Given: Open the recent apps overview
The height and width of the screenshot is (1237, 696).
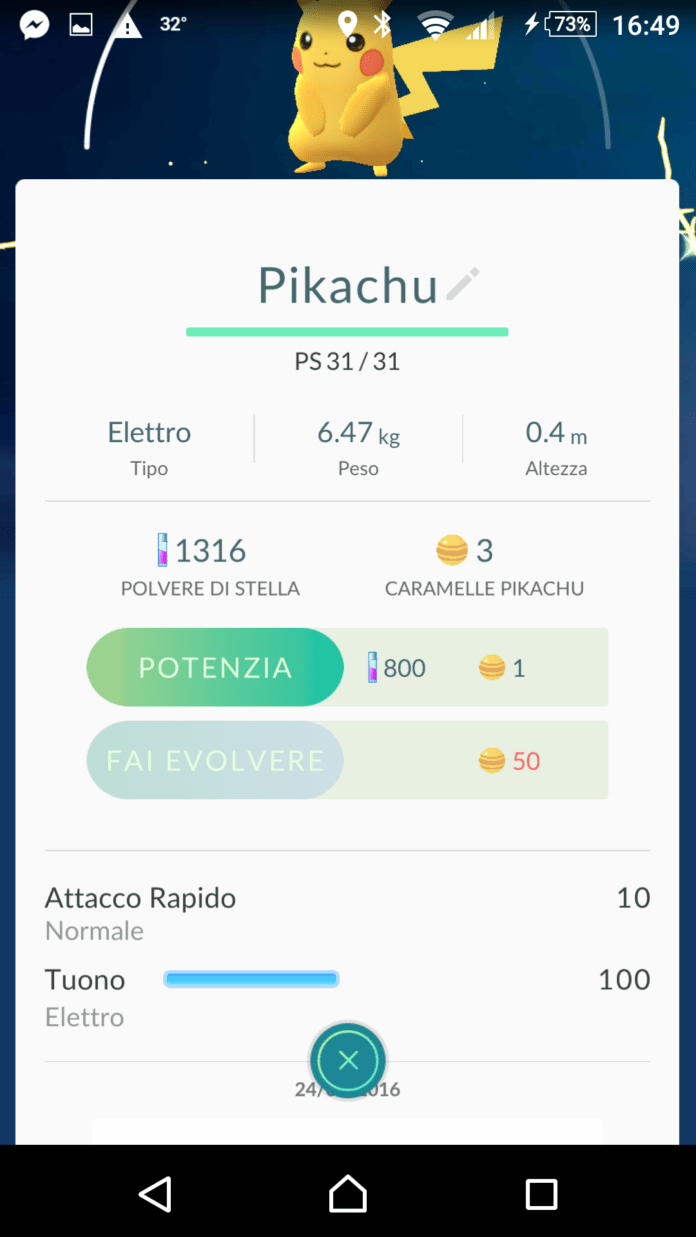Looking at the screenshot, I should (x=541, y=1194).
